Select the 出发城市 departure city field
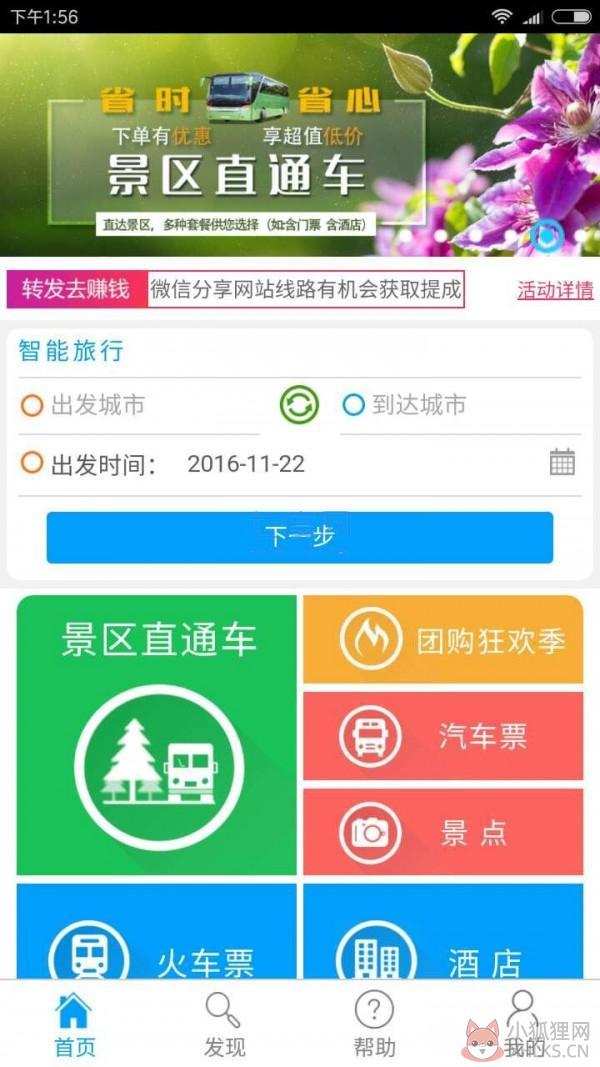600x1067 pixels. (x=139, y=406)
